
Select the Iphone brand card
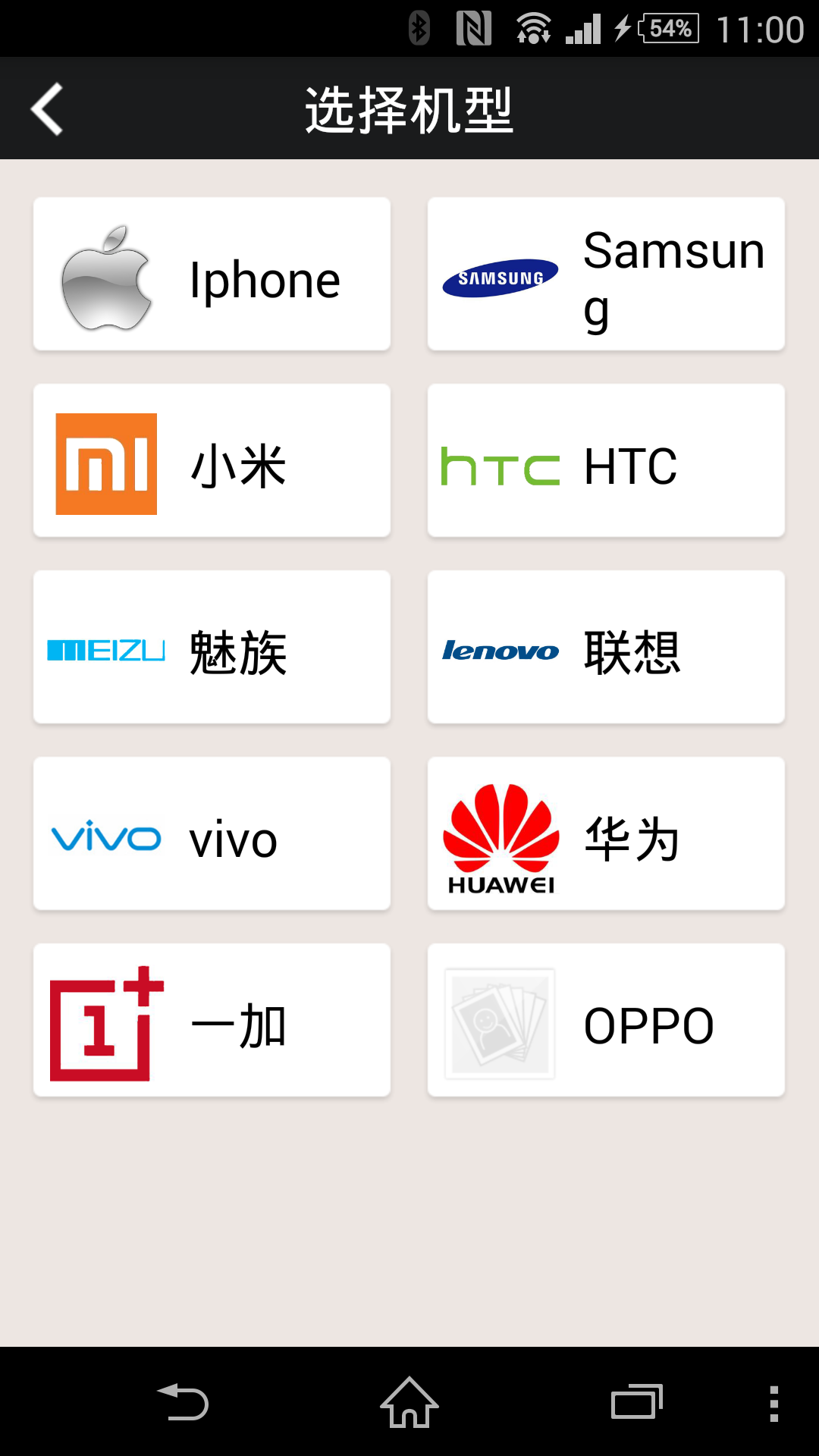point(212,274)
